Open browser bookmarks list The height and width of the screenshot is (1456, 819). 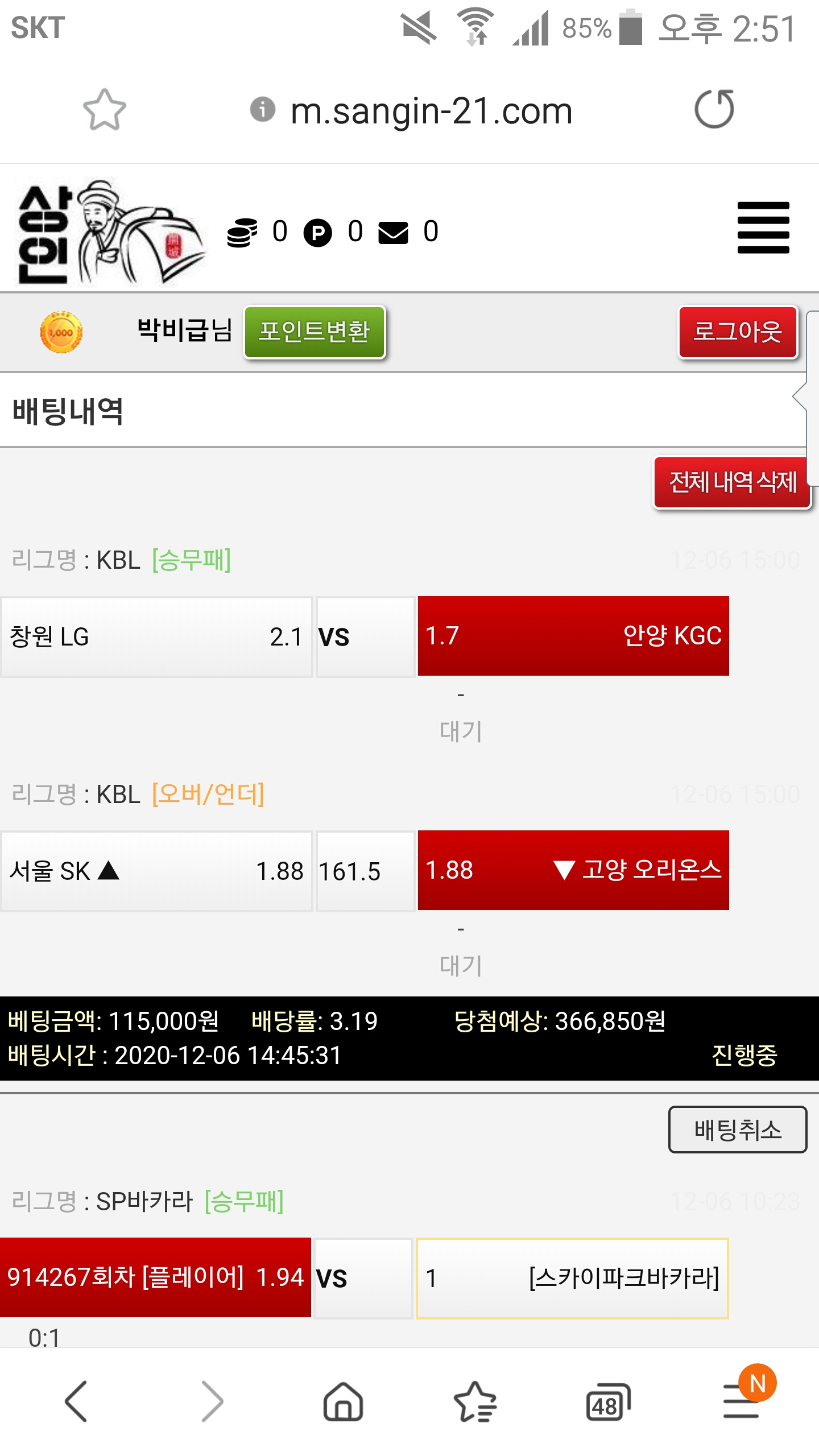pos(475,1401)
